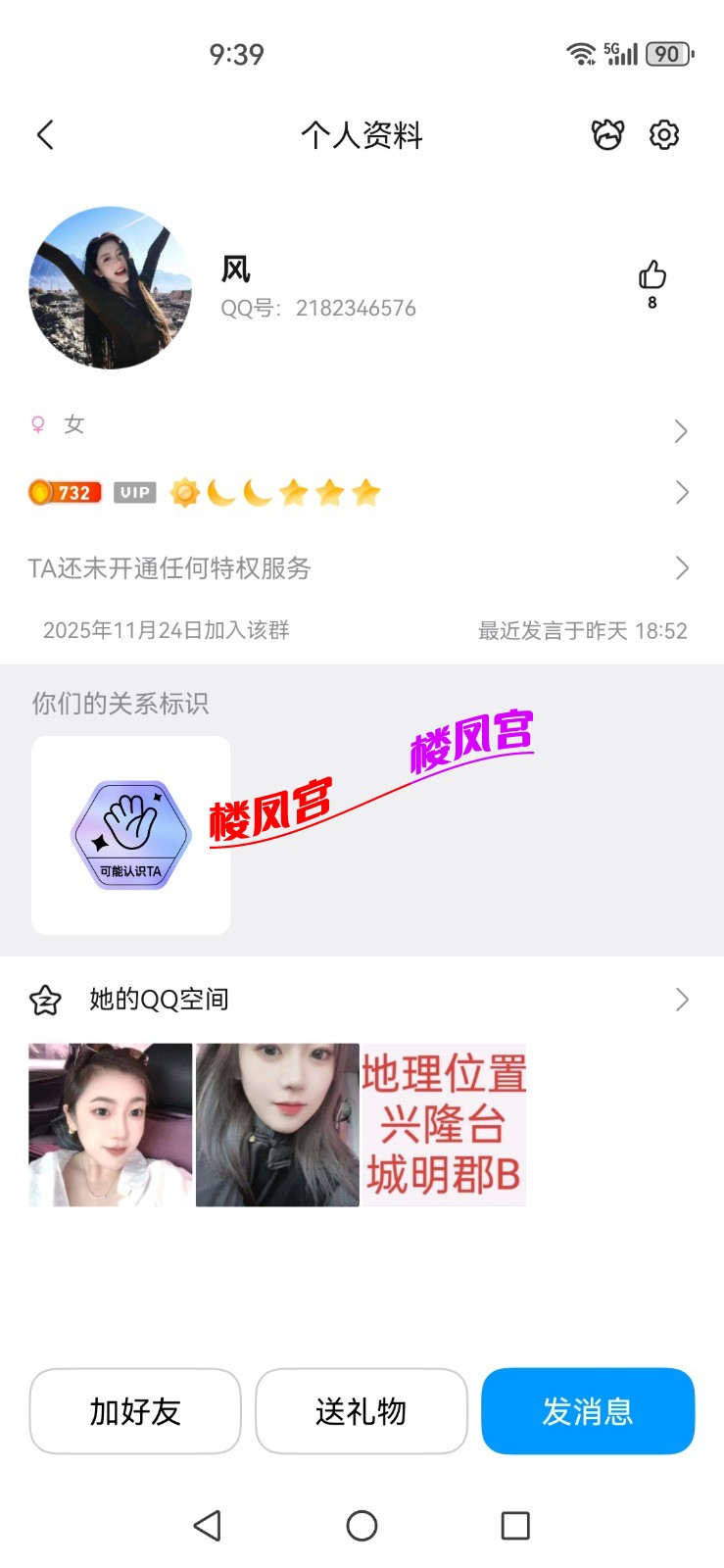Open the VIP level 732 row
Viewport: 724px width, 1568px height.
[361, 492]
